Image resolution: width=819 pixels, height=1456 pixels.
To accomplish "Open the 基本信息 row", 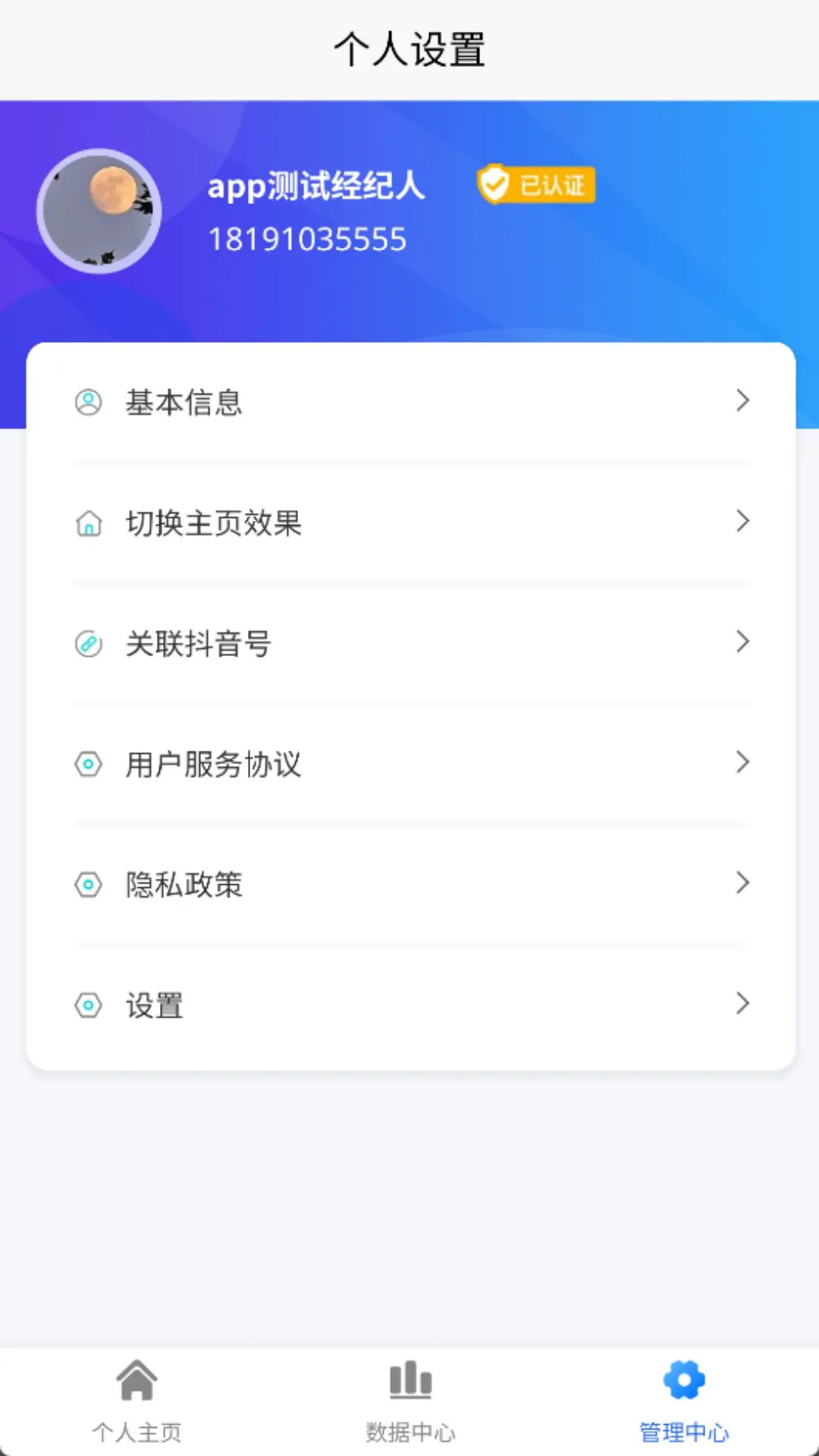I will 411,402.
